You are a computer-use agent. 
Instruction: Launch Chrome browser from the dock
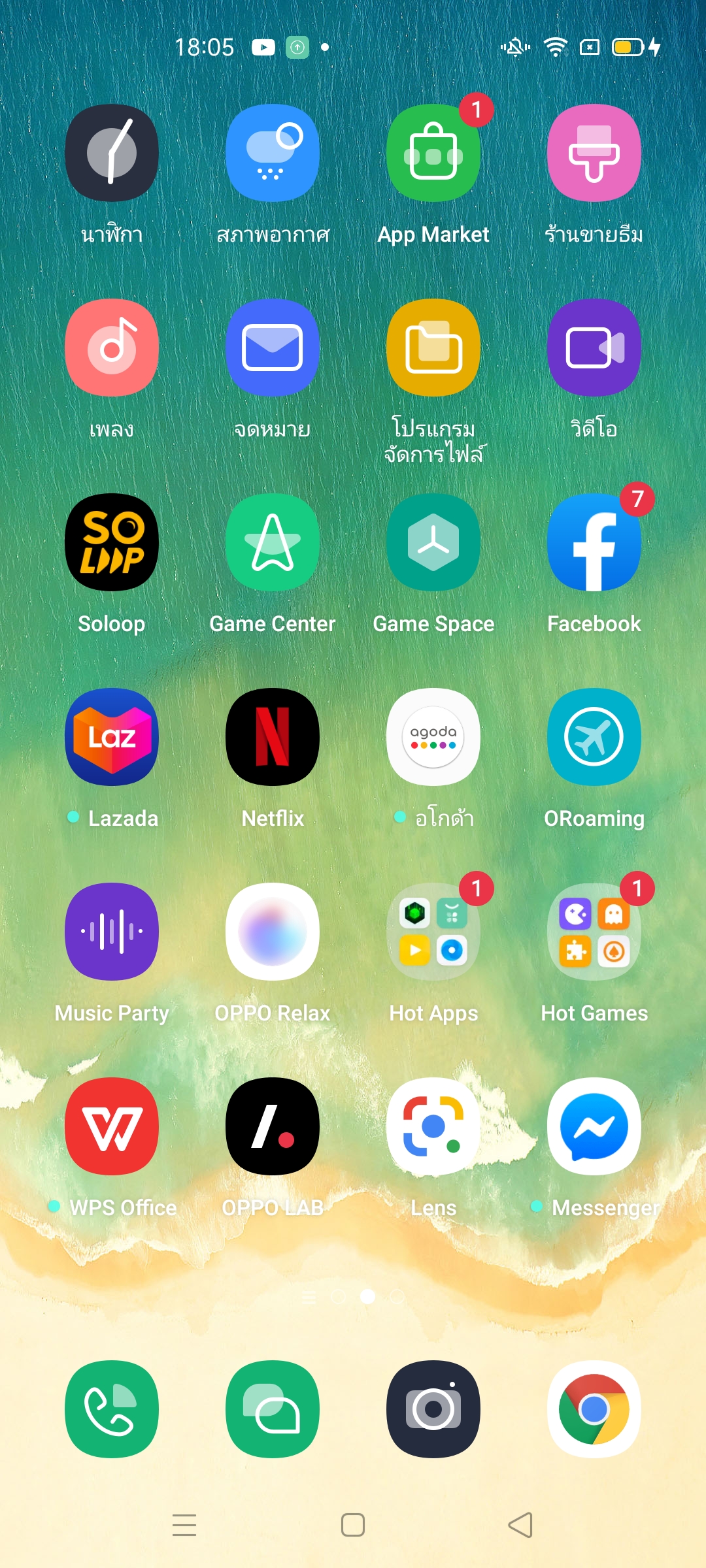[594, 1409]
